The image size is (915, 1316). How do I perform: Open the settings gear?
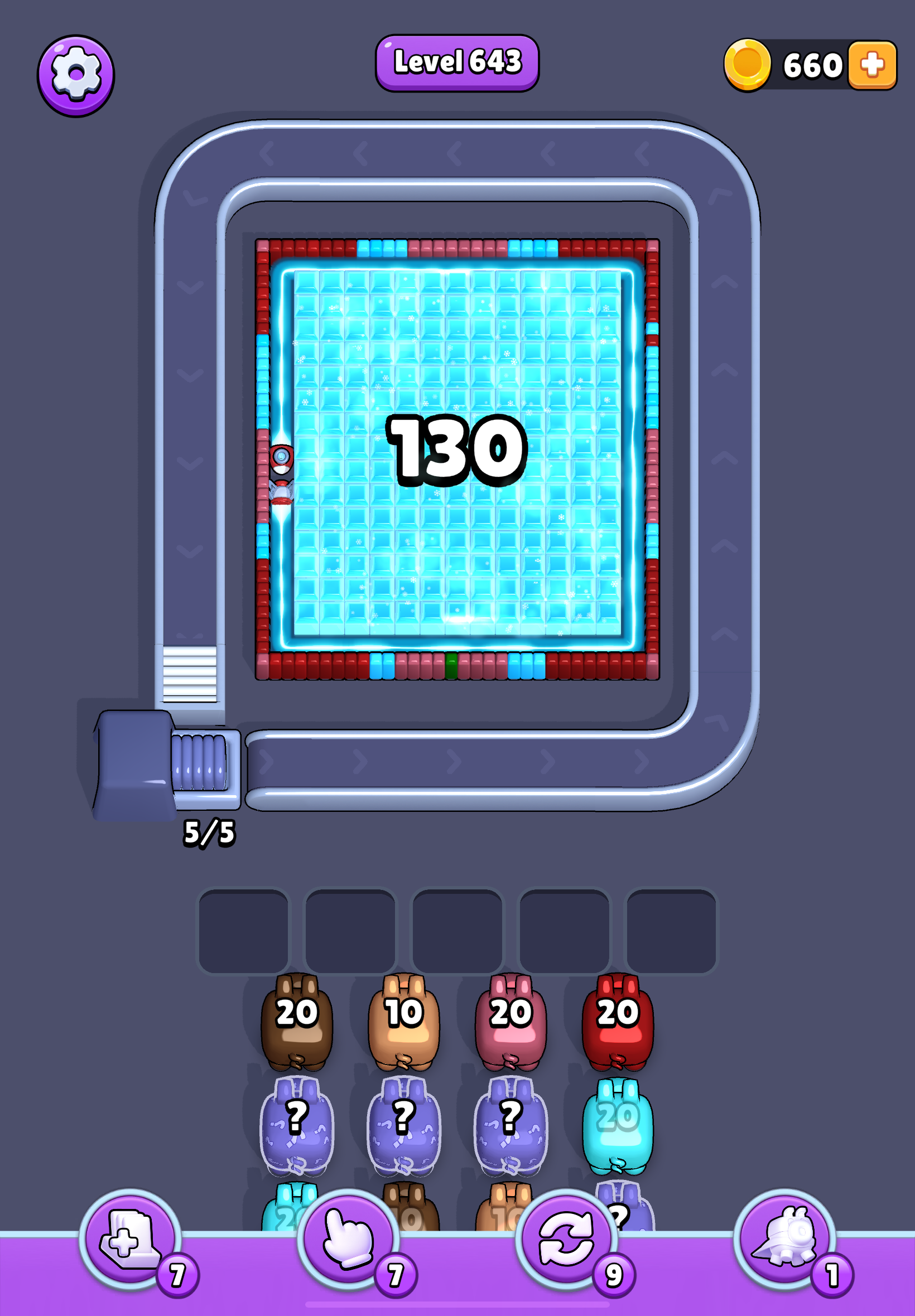(x=76, y=75)
